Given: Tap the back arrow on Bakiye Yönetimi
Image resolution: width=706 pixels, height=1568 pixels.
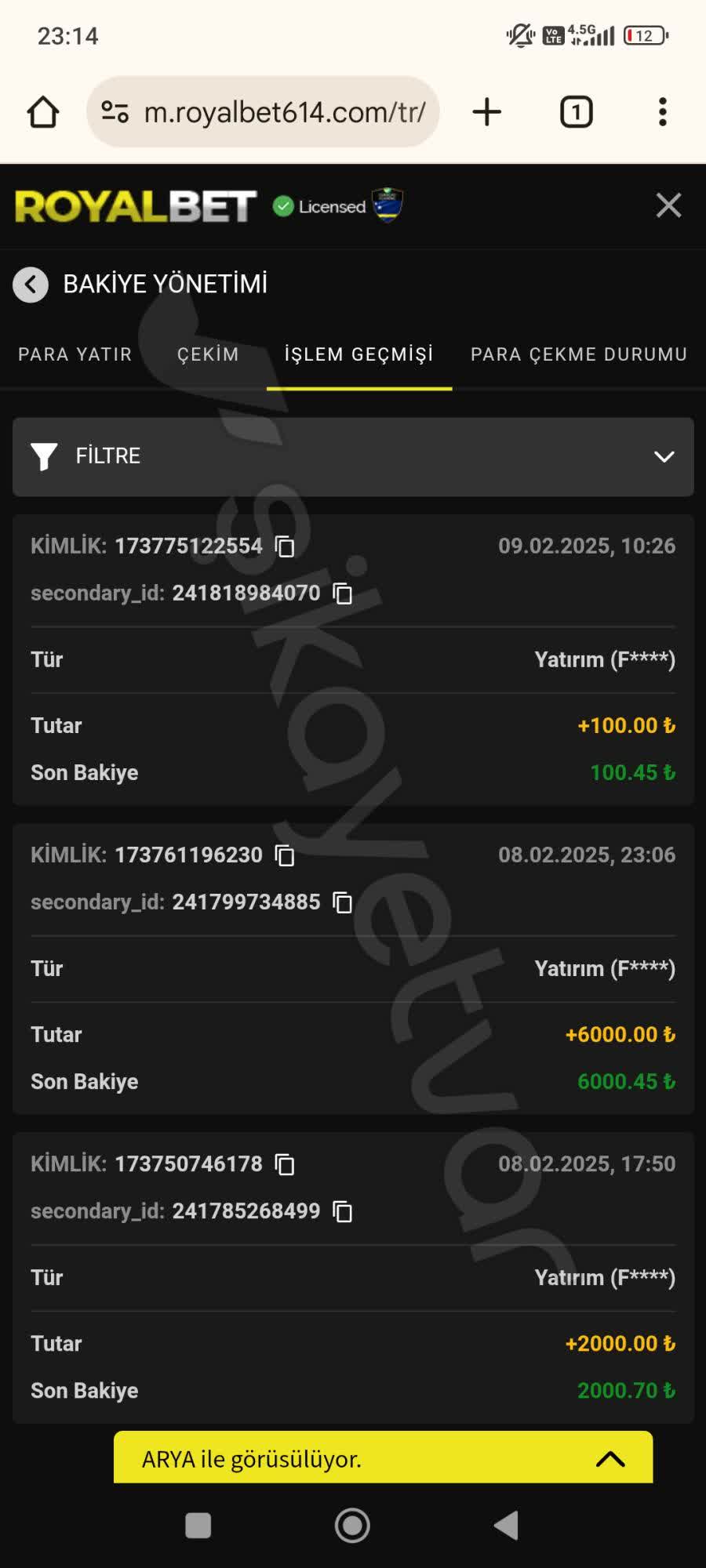Looking at the screenshot, I should pyautogui.click(x=31, y=285).
